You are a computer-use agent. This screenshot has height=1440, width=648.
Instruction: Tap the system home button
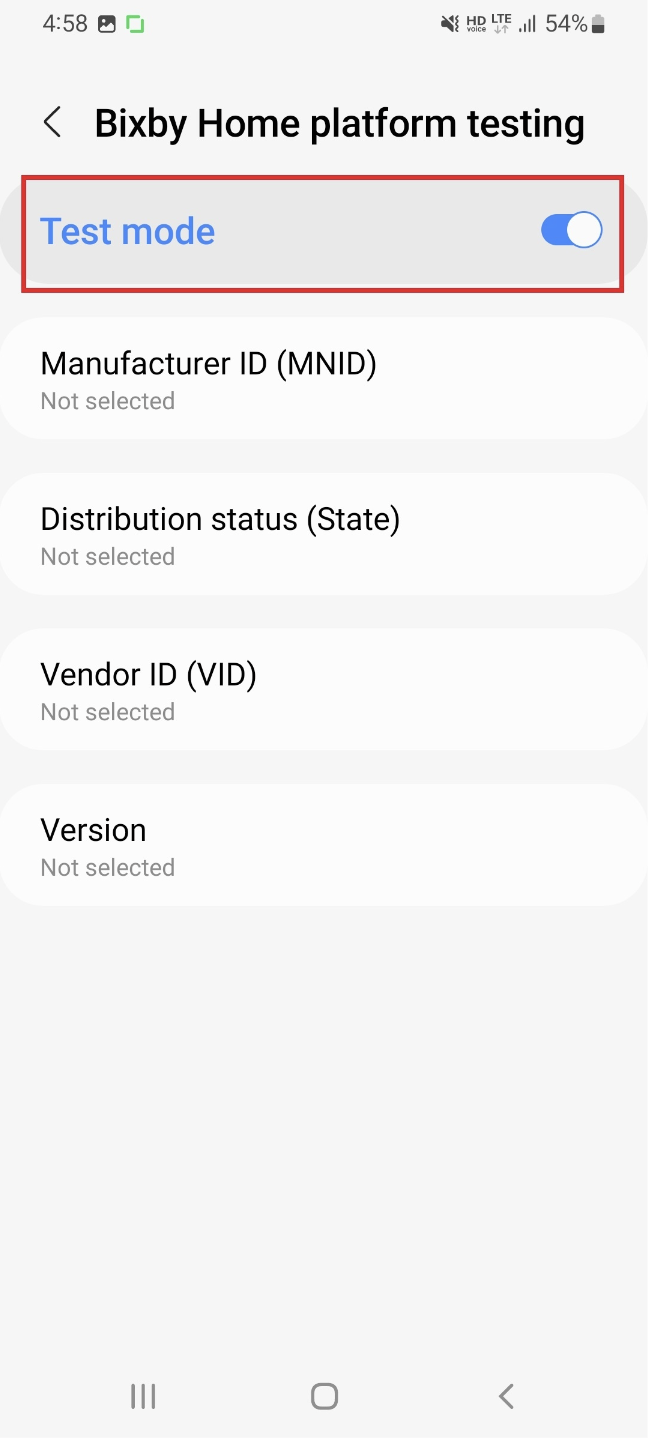324,1396
